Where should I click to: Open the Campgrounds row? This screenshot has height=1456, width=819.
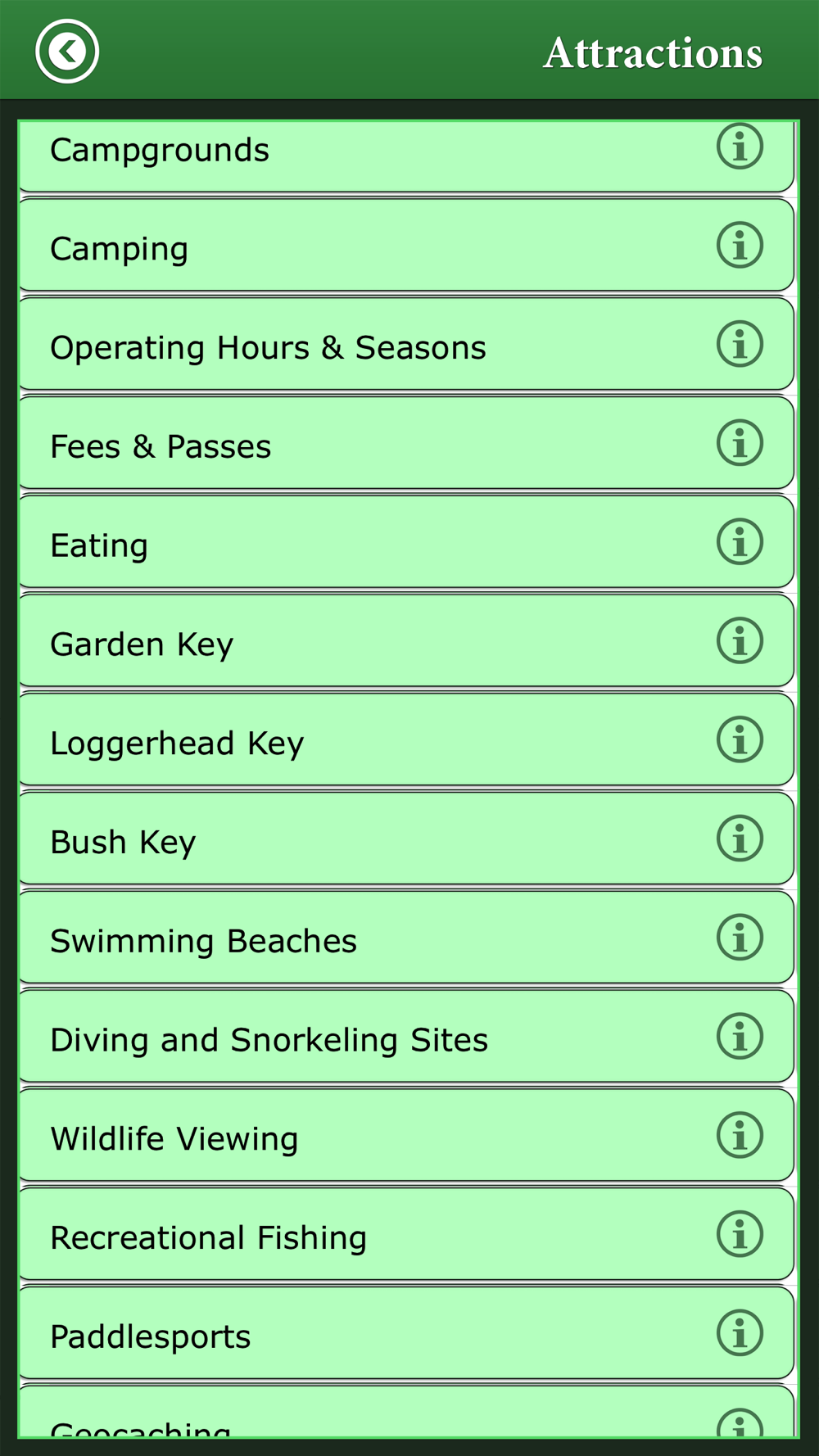click(x=406, y=156)
